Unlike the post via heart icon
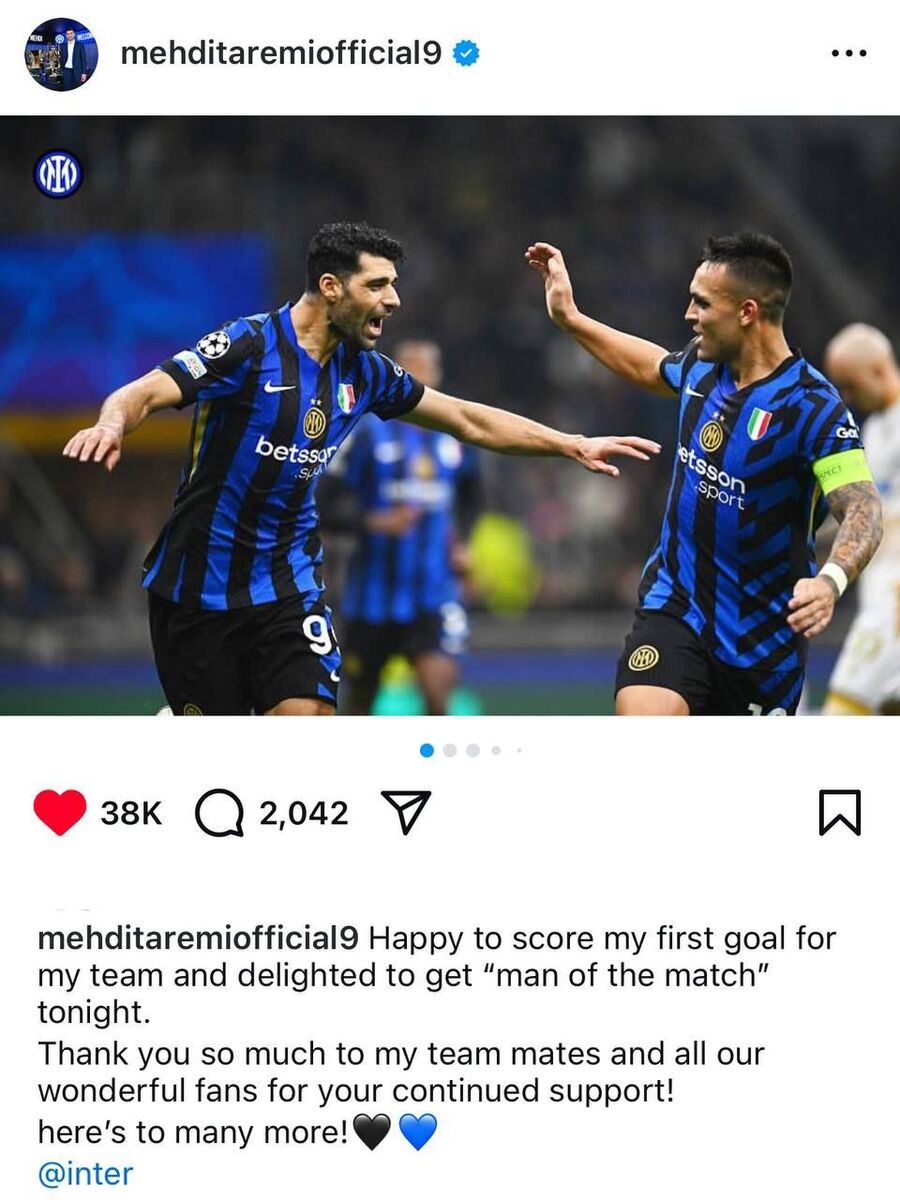 pos(60,812)
